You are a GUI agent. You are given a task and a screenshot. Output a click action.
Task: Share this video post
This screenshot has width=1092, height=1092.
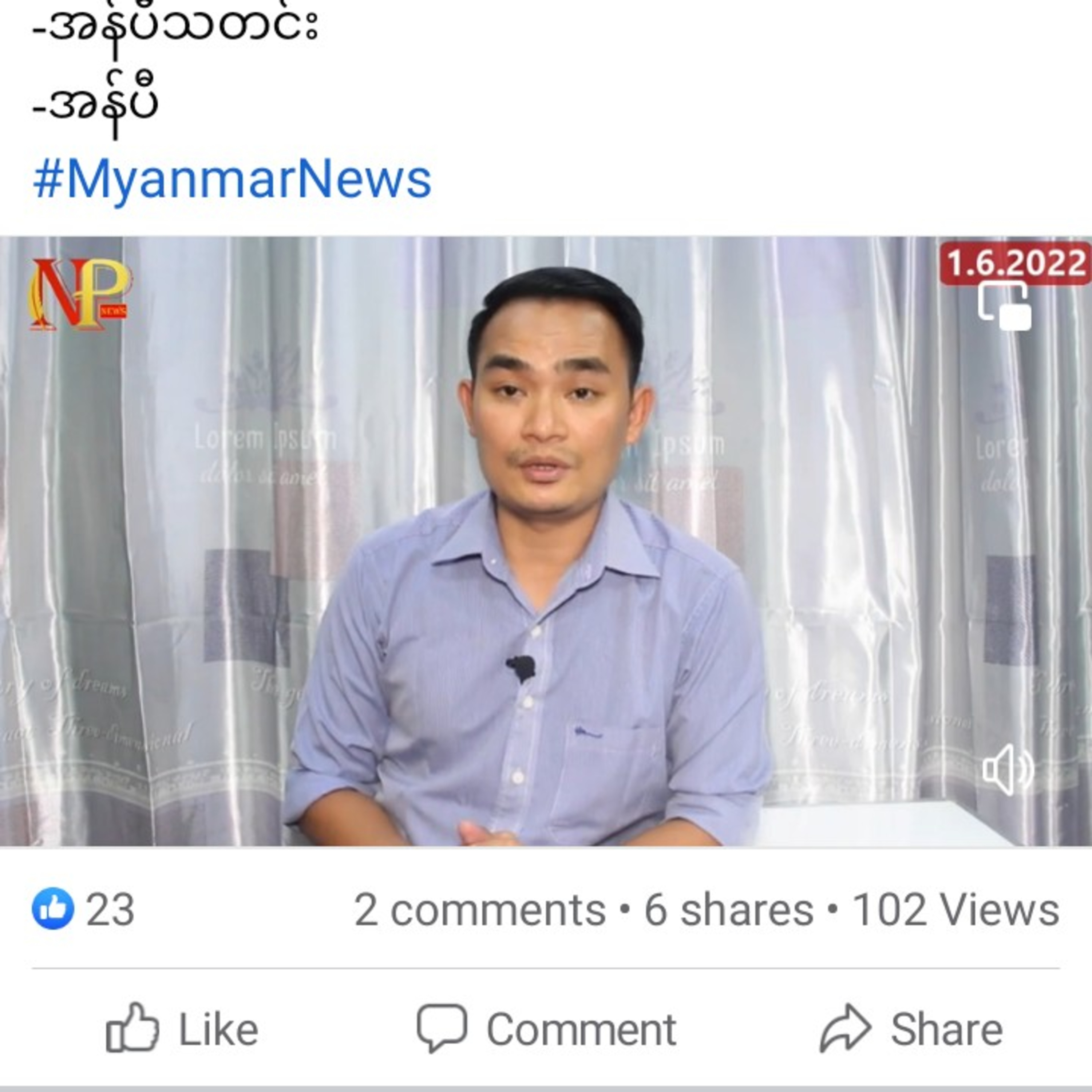coord(911,1029)
